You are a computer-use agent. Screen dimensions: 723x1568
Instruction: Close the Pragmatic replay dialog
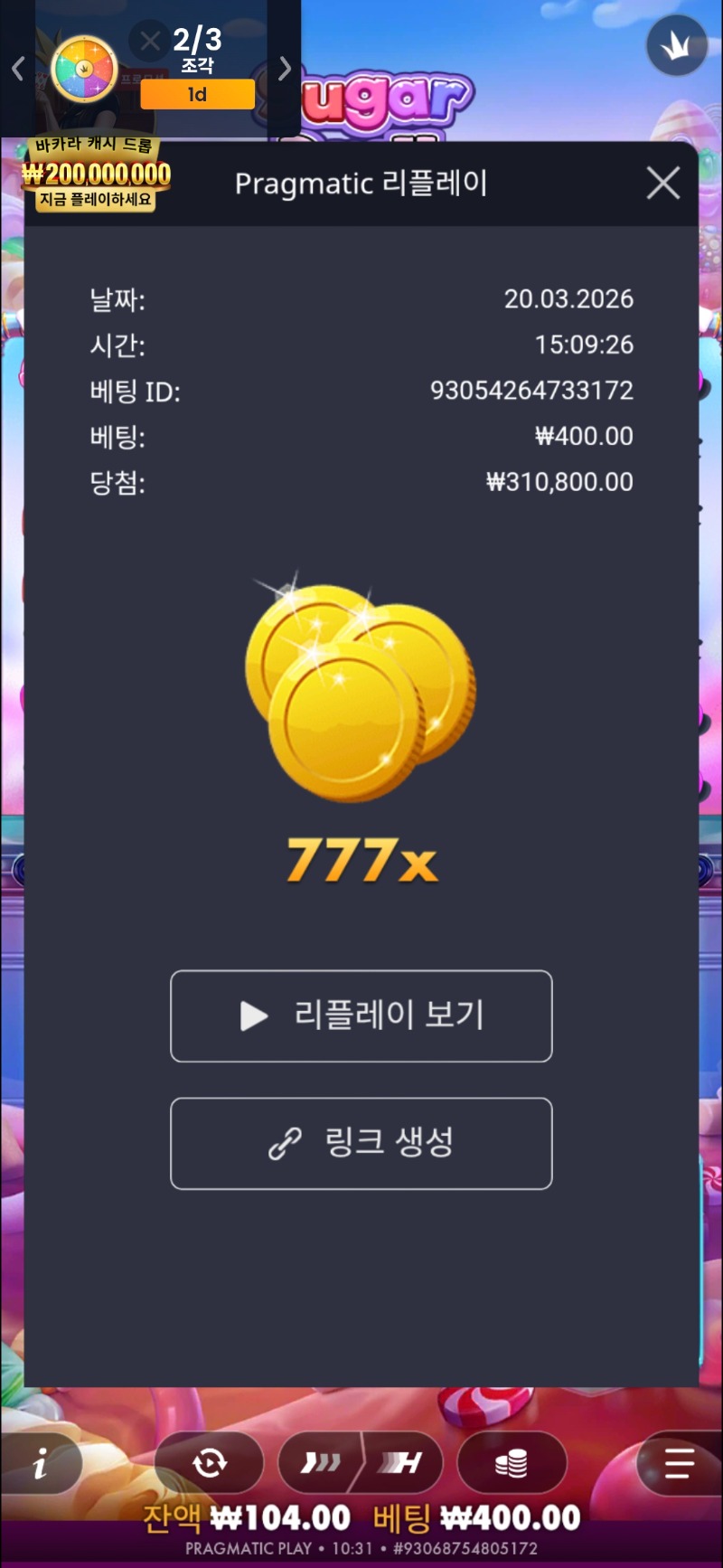(663, 184)
